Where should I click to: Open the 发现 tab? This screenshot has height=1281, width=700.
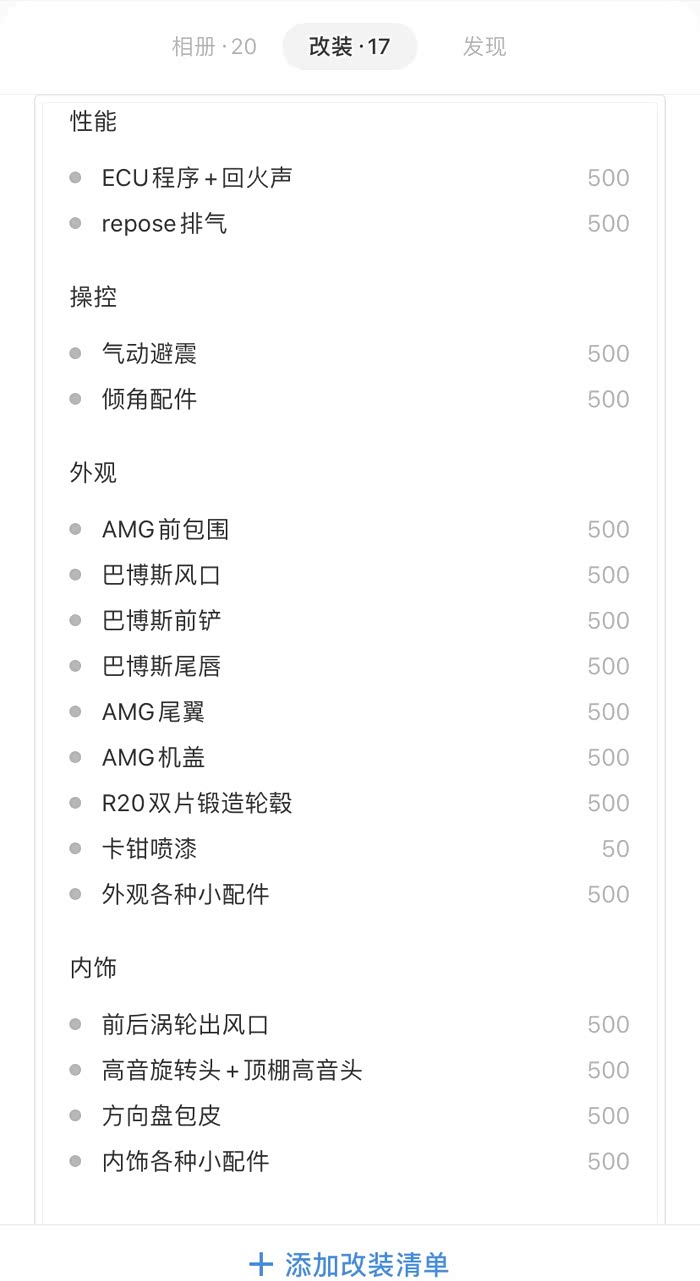tap(484, 46)
